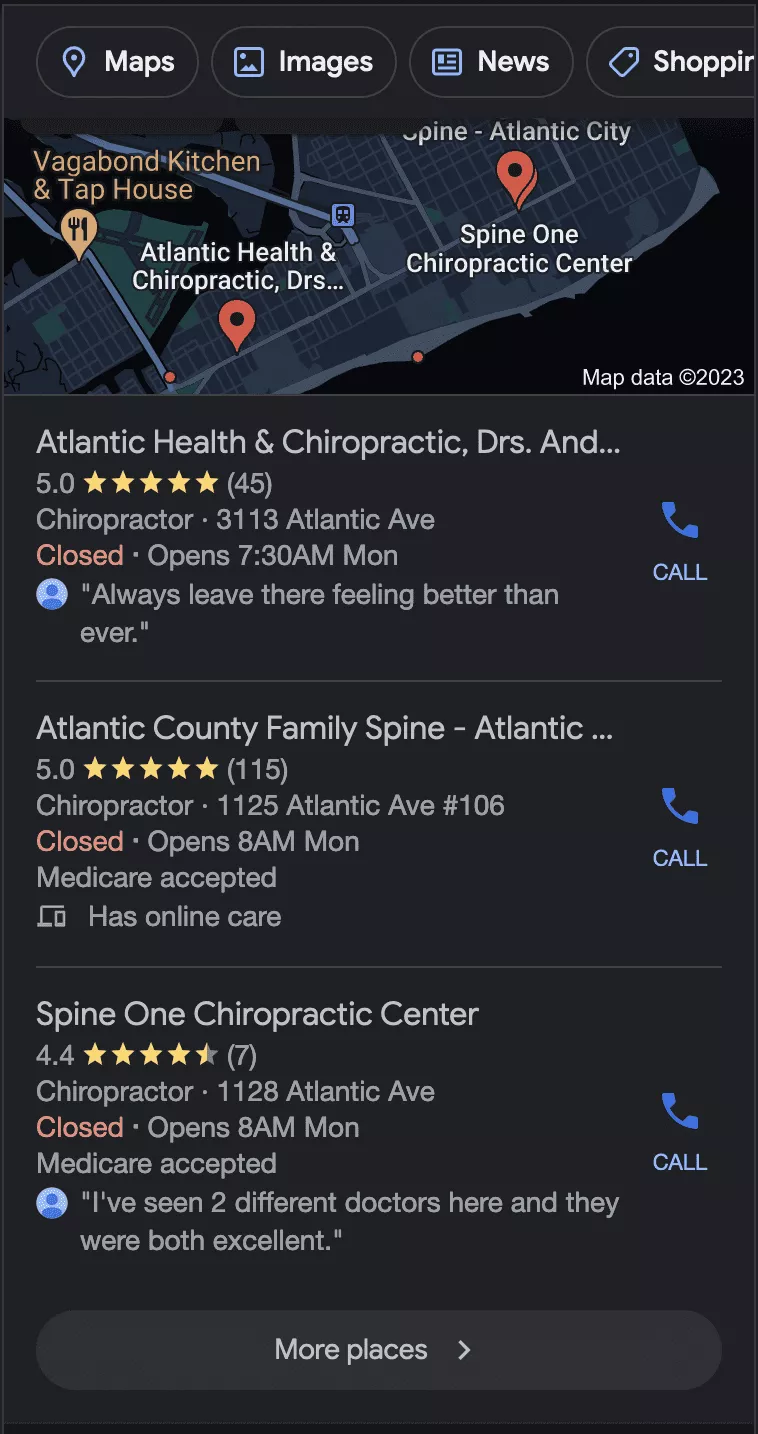The image size is (758, 1434).
Task: Open the map preview of chiropractors
Action: 378,256
